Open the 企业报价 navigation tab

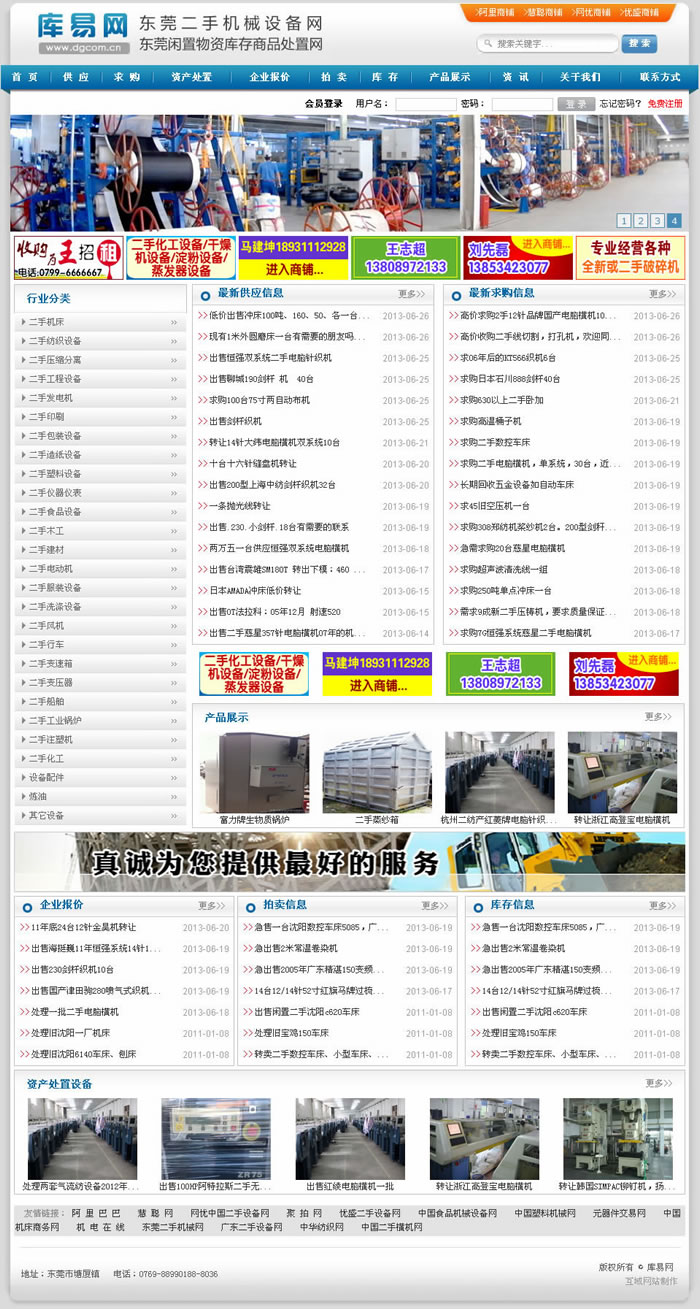pyautogui.click(x=269, y=77)
